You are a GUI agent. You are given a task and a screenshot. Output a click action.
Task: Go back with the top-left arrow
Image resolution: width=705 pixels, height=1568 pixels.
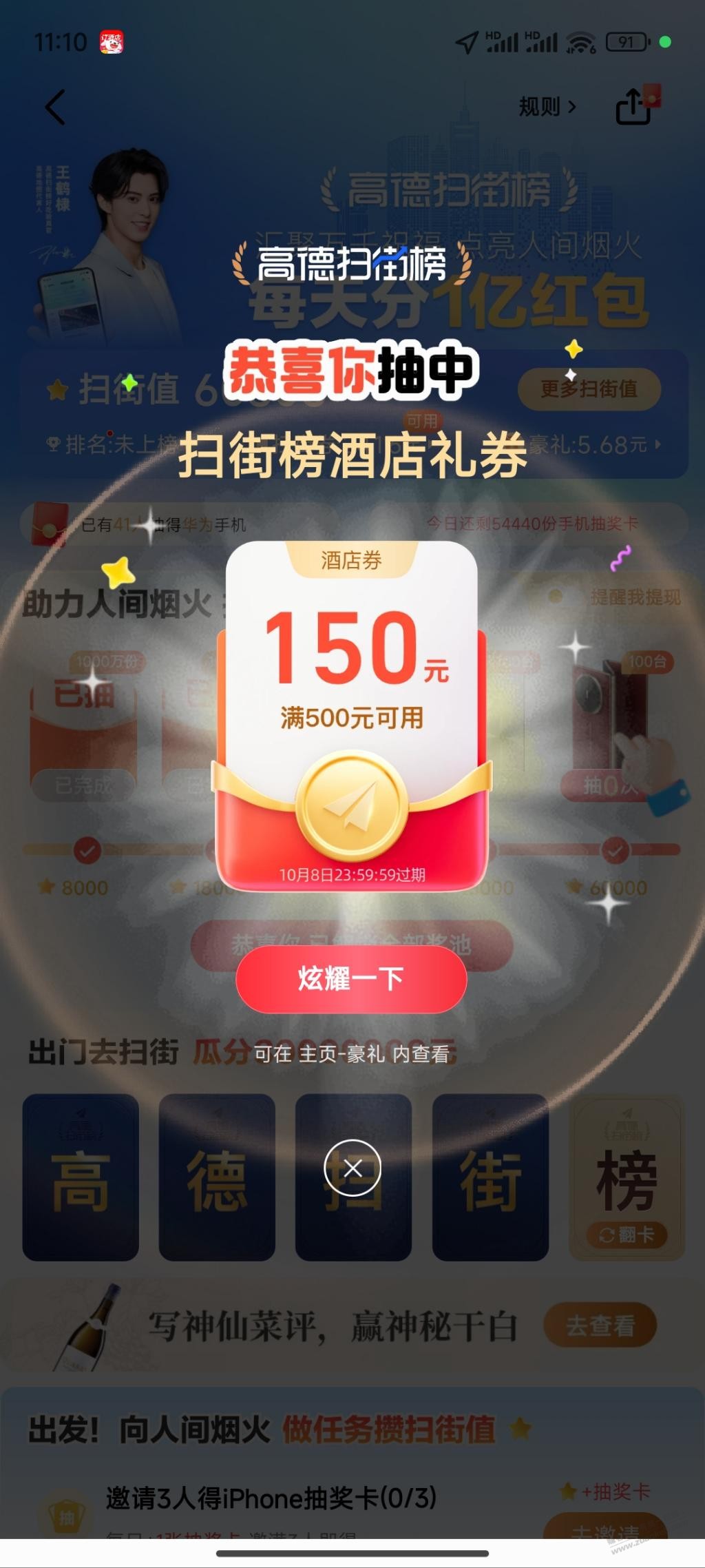click(55, 107)
